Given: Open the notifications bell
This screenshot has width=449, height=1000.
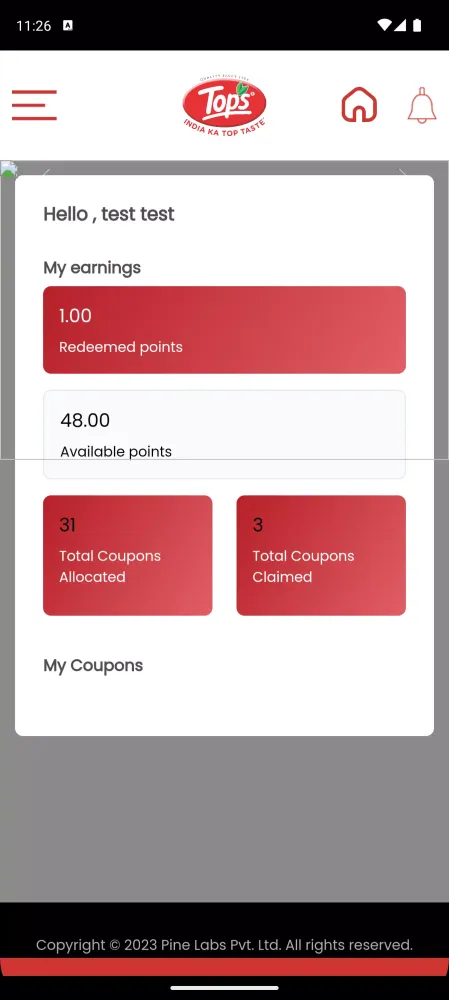Looking at the screenshot, I should coord(422,105).
